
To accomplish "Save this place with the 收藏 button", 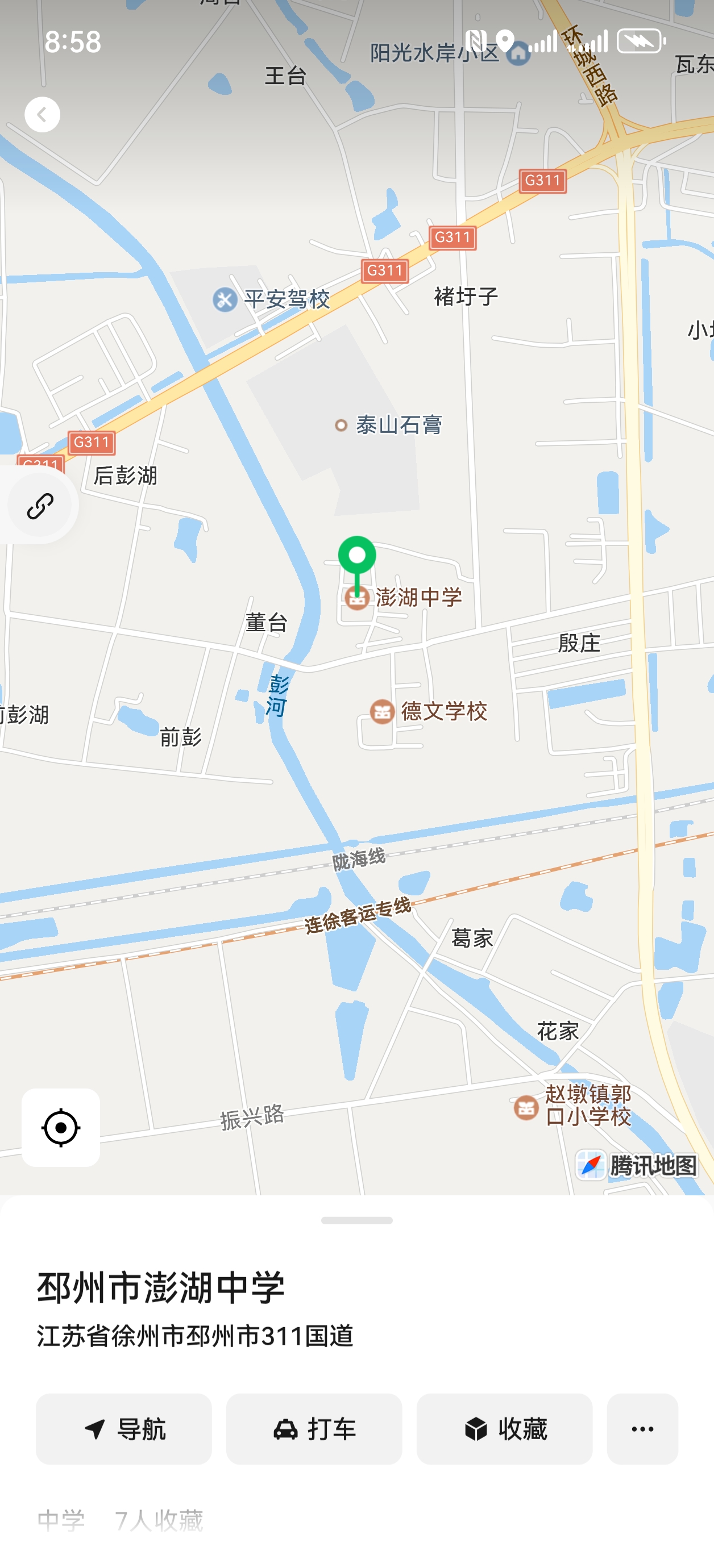I will coord(504,1429).
